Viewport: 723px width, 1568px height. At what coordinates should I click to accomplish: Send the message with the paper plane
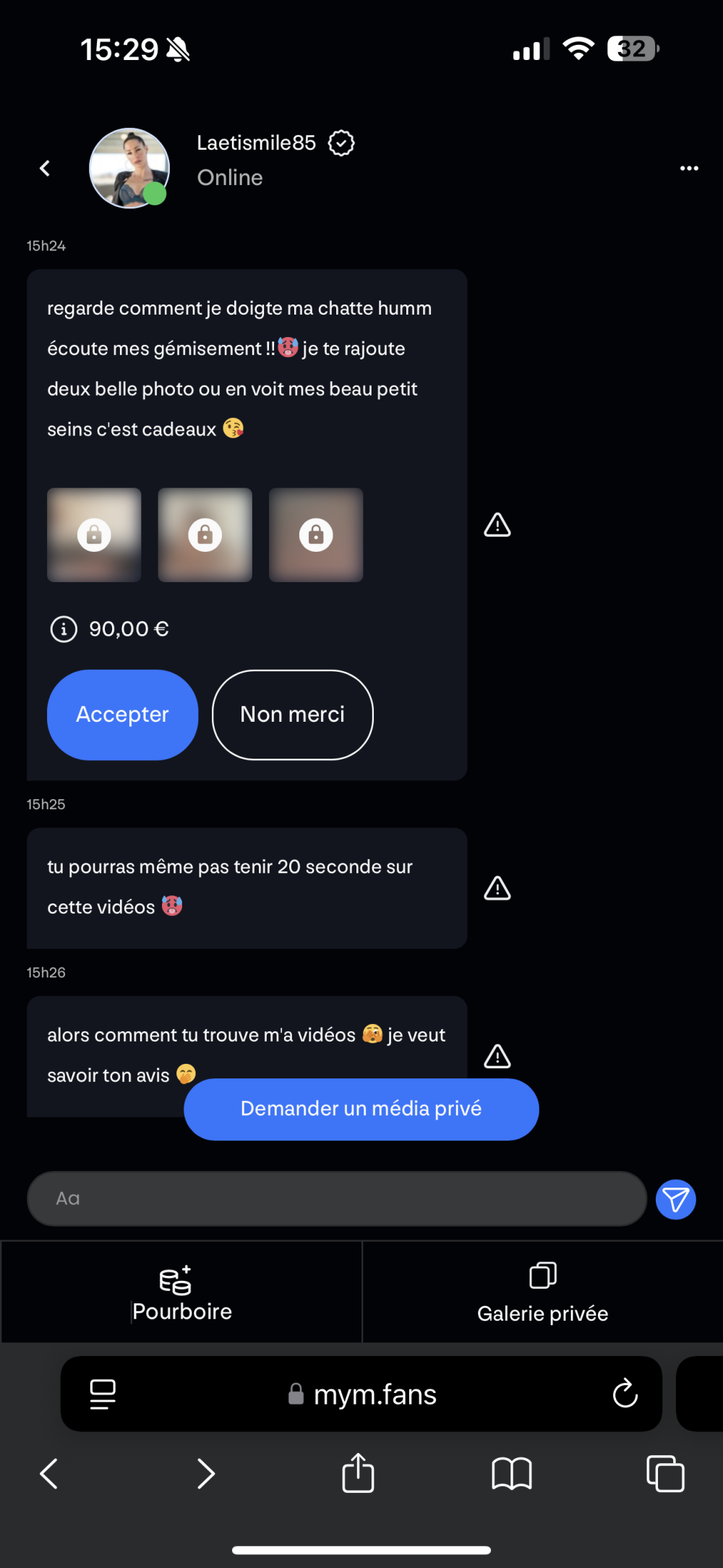pos(675,1200)
